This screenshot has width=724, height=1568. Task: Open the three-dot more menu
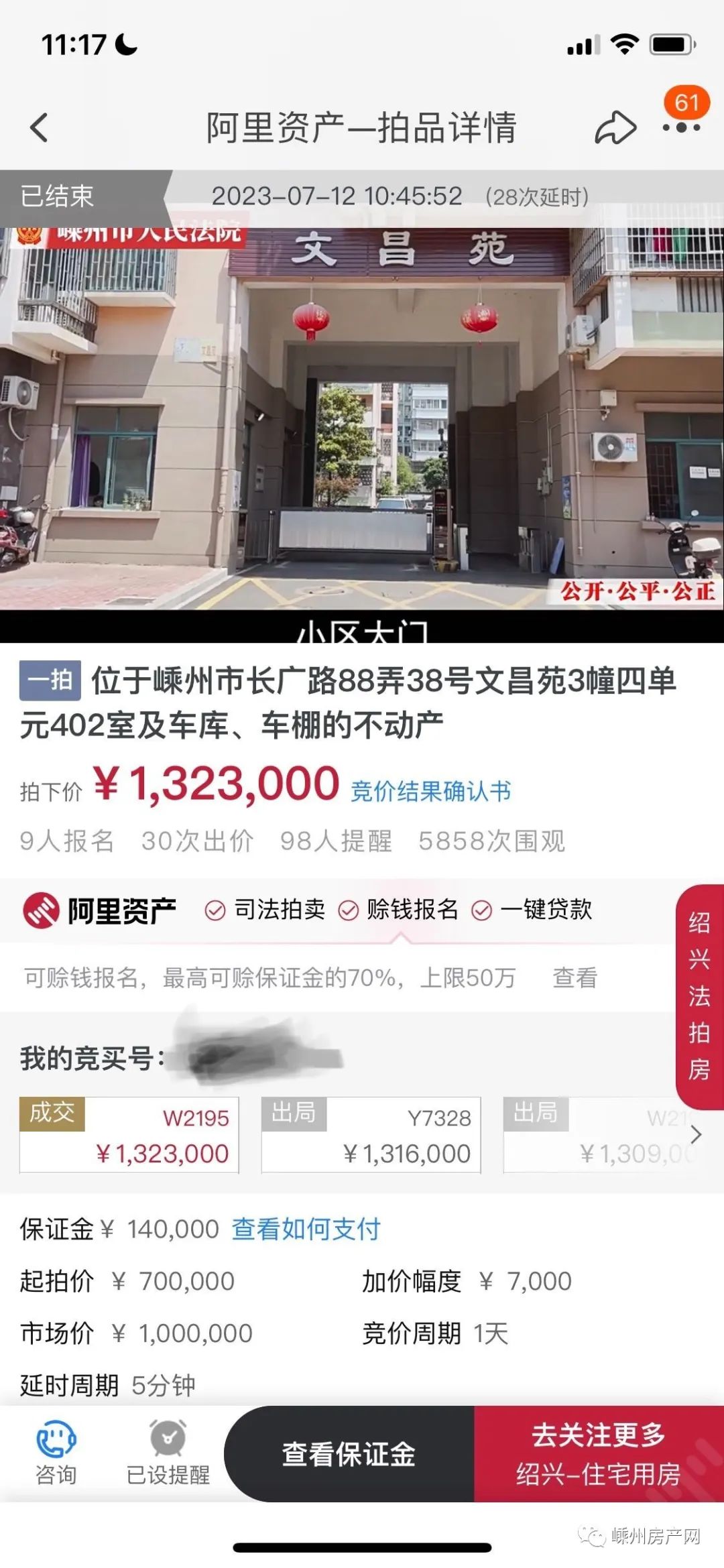coord(681,127)
